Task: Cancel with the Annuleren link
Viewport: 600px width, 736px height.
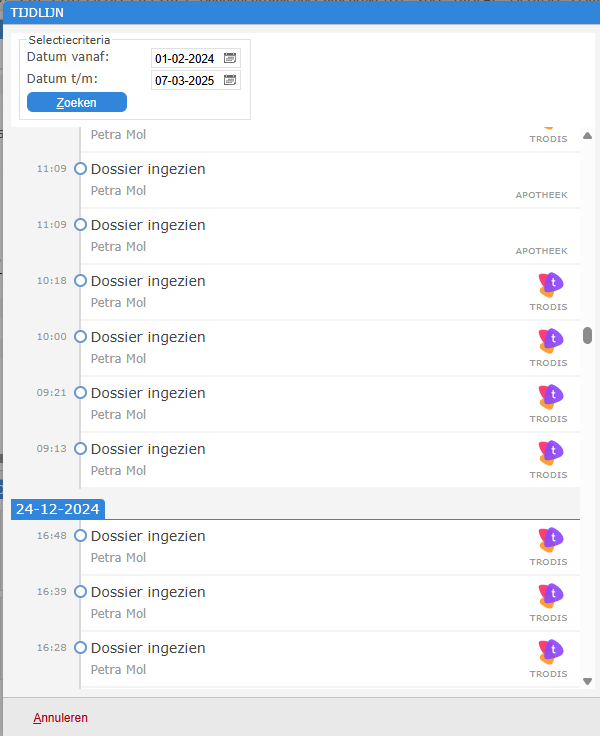Action: click(60, 717)
